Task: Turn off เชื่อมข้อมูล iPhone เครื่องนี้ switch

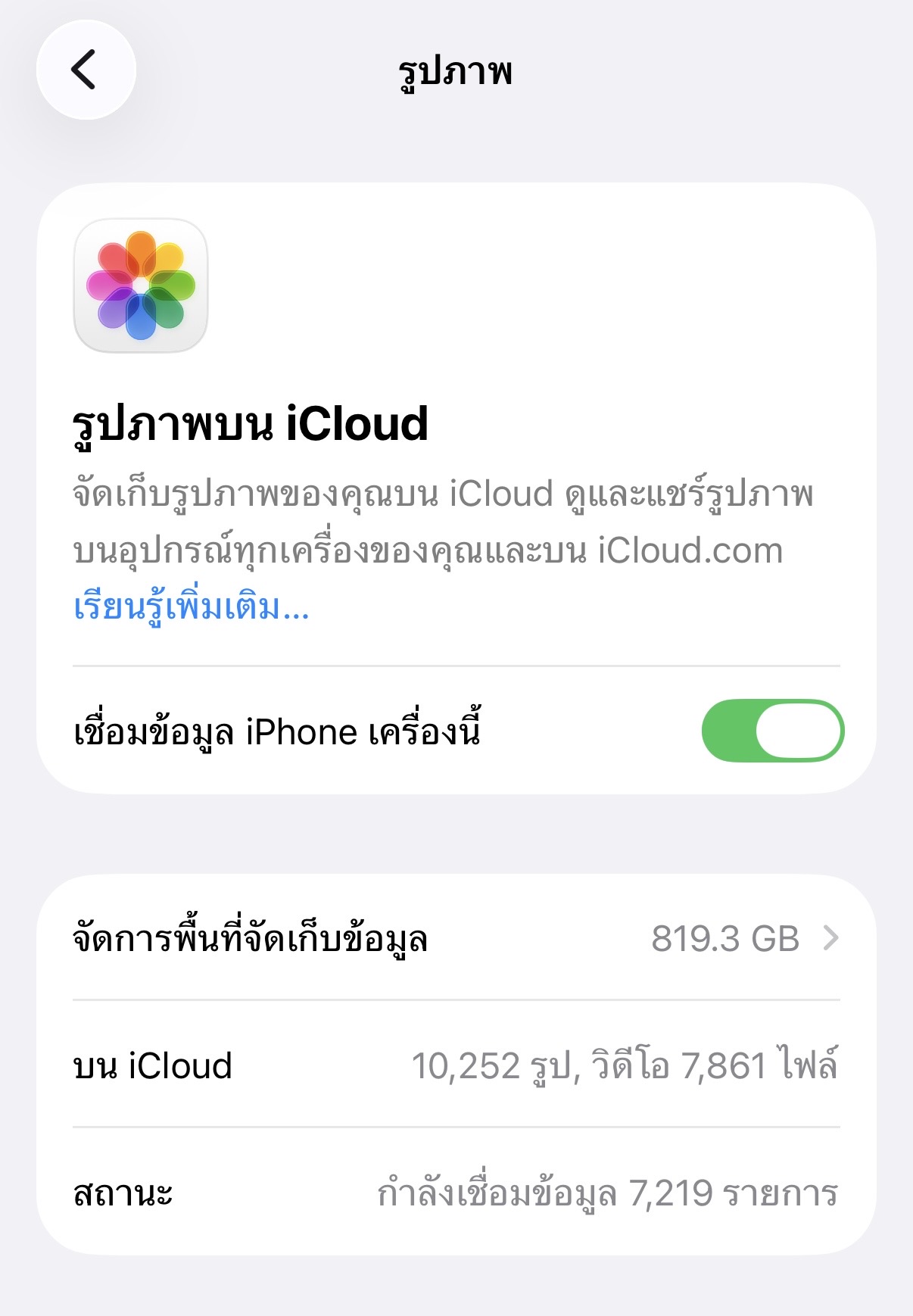Action: [772, 731]
